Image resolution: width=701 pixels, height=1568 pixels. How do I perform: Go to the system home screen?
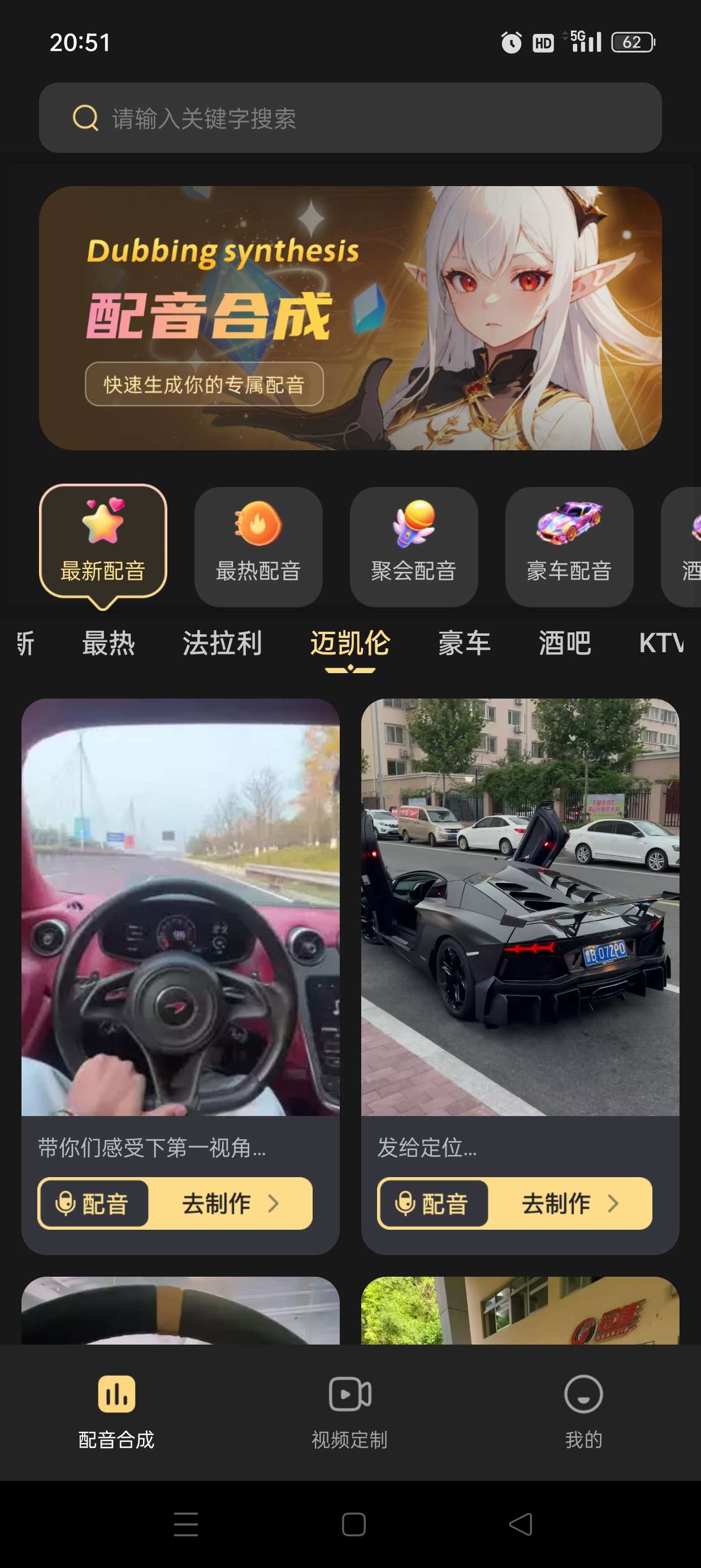click(353, 1524)
